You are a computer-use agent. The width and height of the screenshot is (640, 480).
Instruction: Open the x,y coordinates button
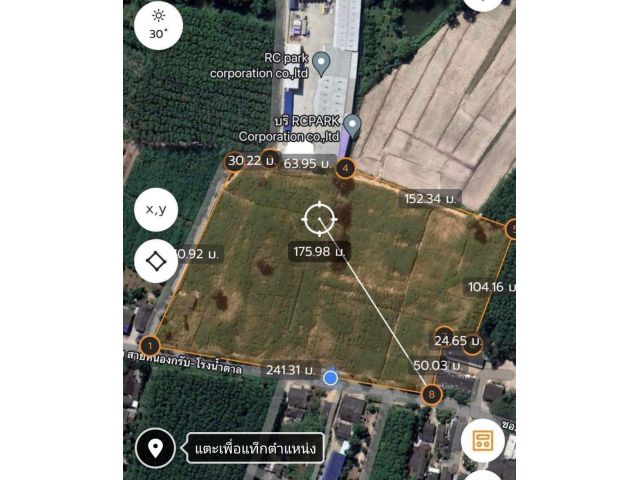(156, 209)
